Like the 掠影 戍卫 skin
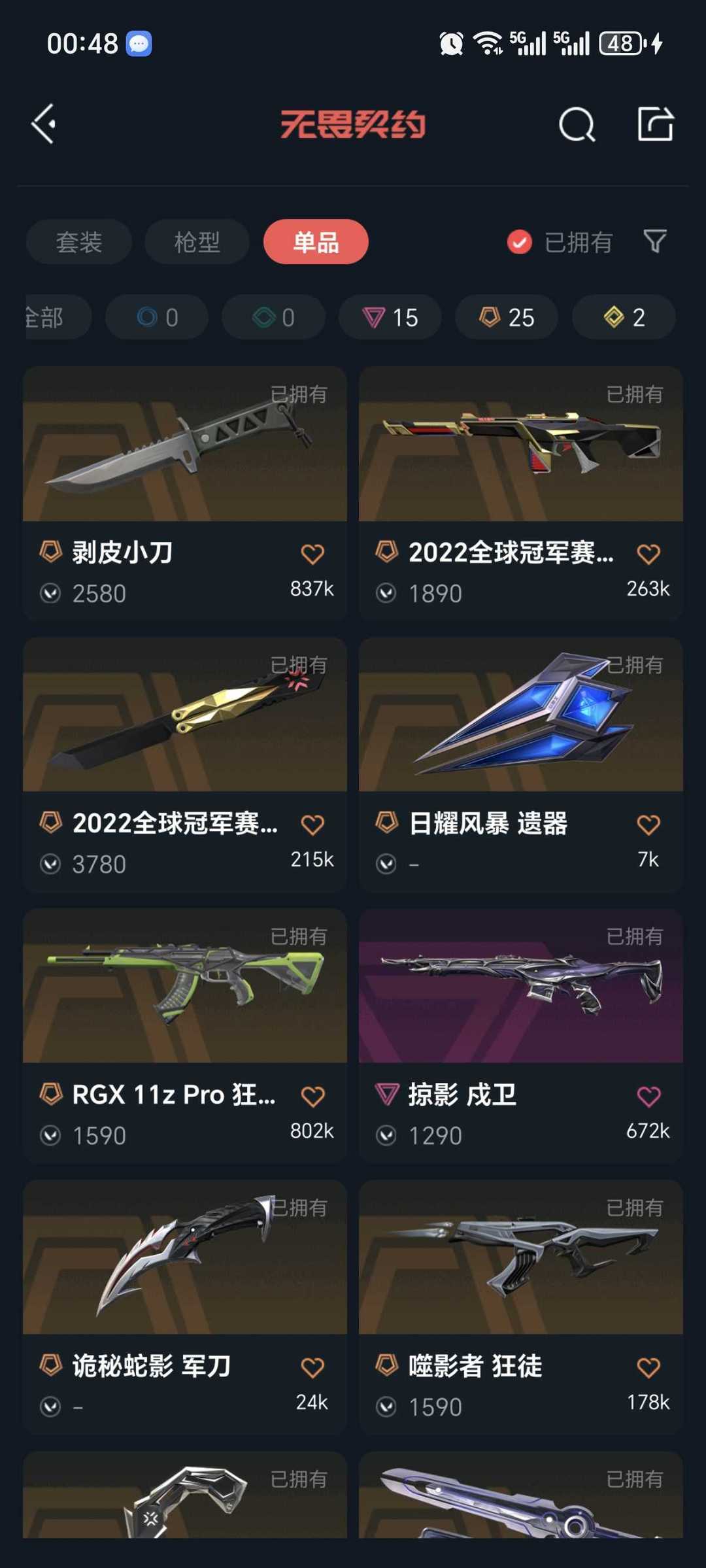The image size is (706, 1568). click(x=648, y=1096)
